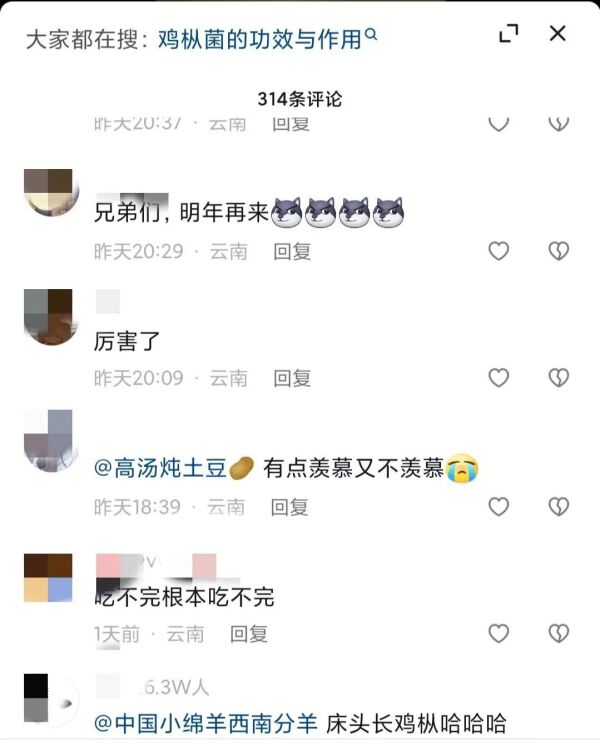
Task: View avatar of the 厉害了 commenter
Action: tap(47, 316)
